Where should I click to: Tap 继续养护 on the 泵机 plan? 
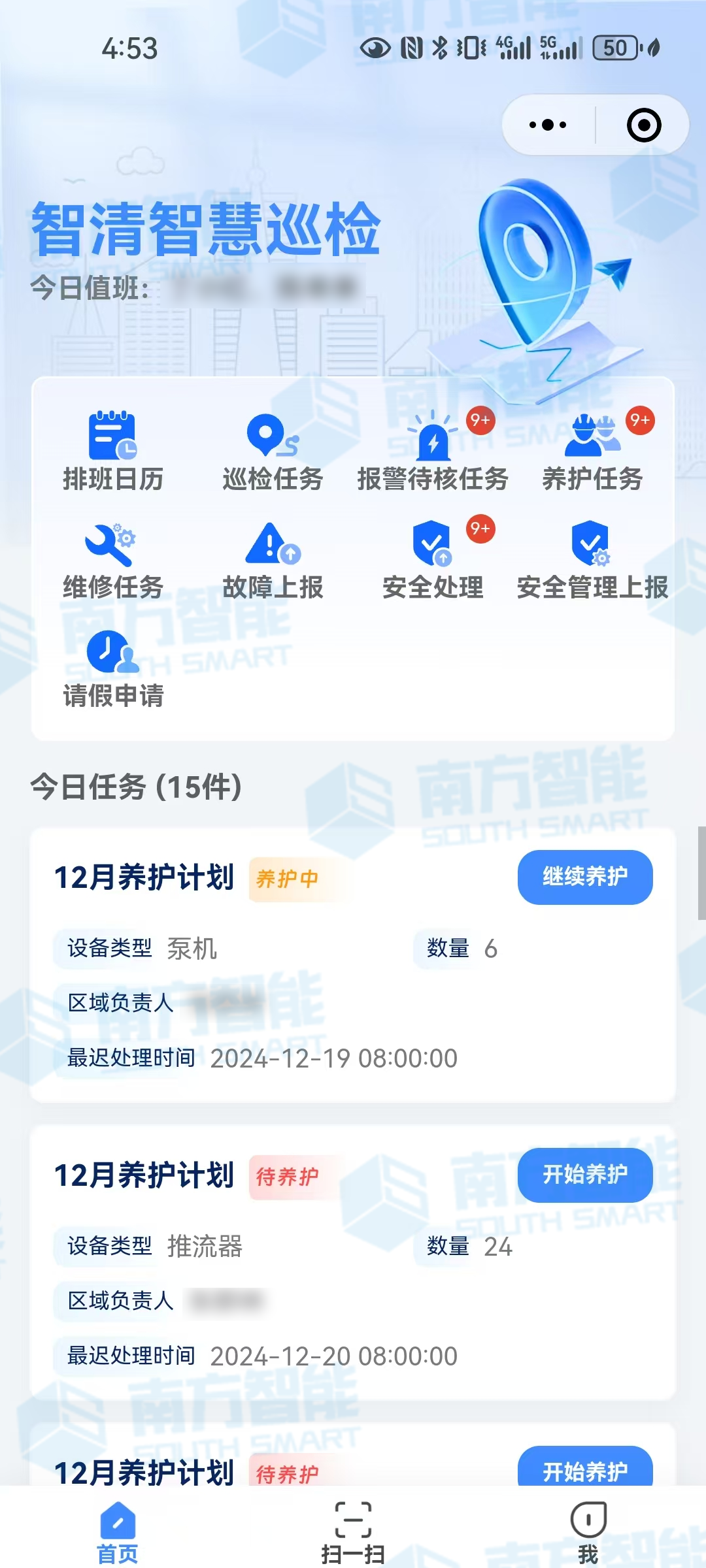tap(585, 877)
